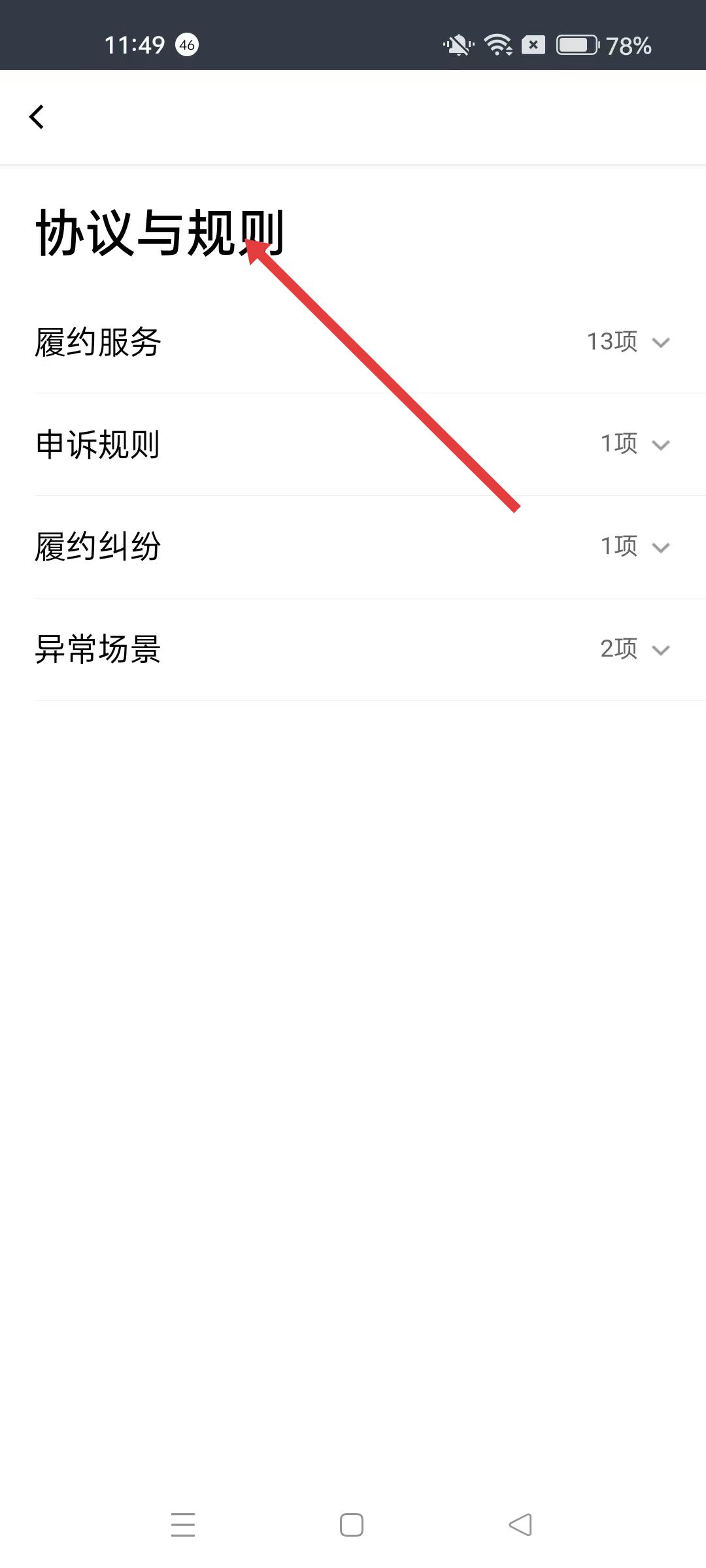Expand the 履约纠纷 section
Image resolution: width=706 pixels, height=1568 pixels.
353,547
